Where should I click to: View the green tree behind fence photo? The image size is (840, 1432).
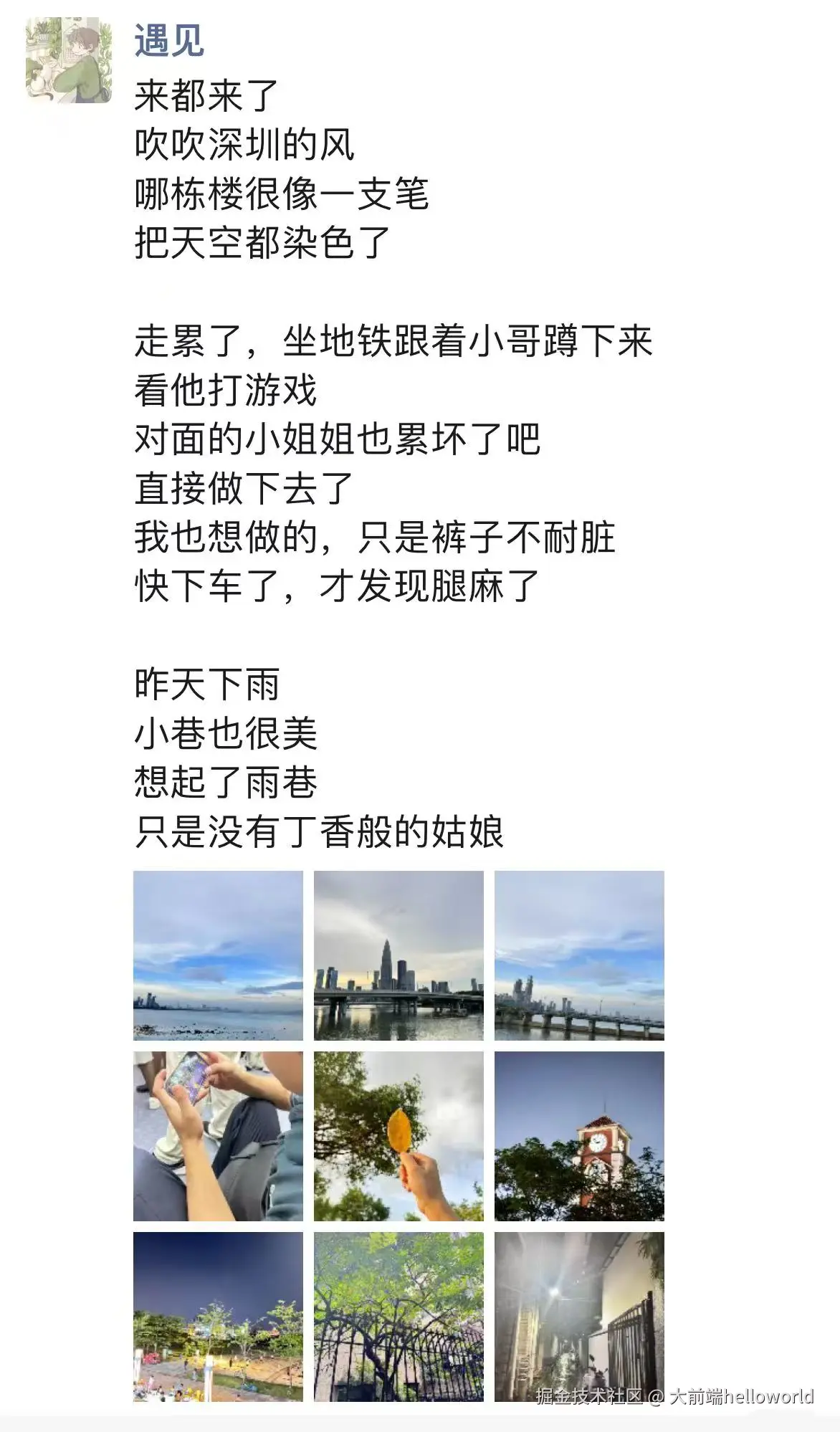398,1316
